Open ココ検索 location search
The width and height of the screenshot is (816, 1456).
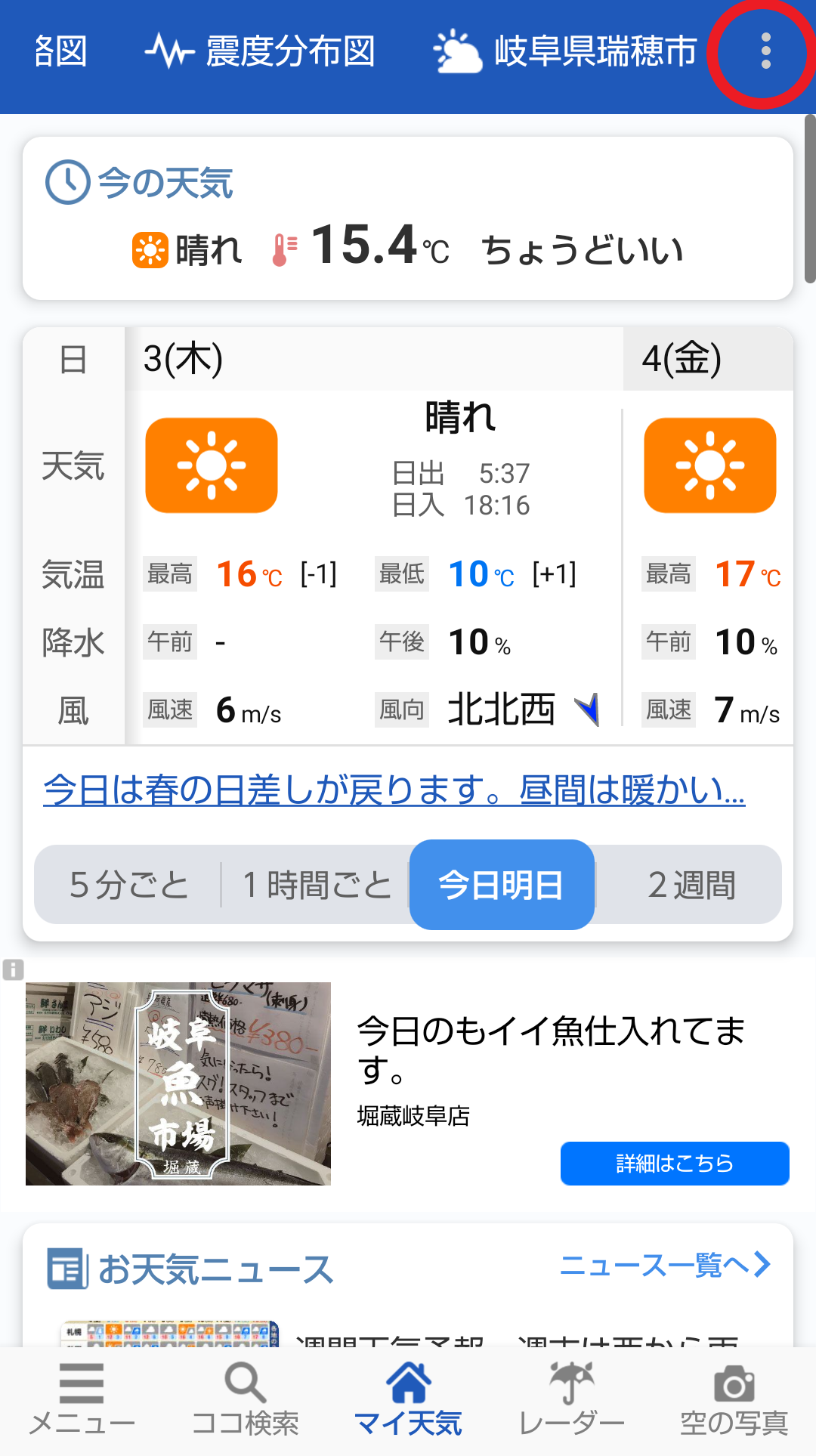[x=245, y=1400]
